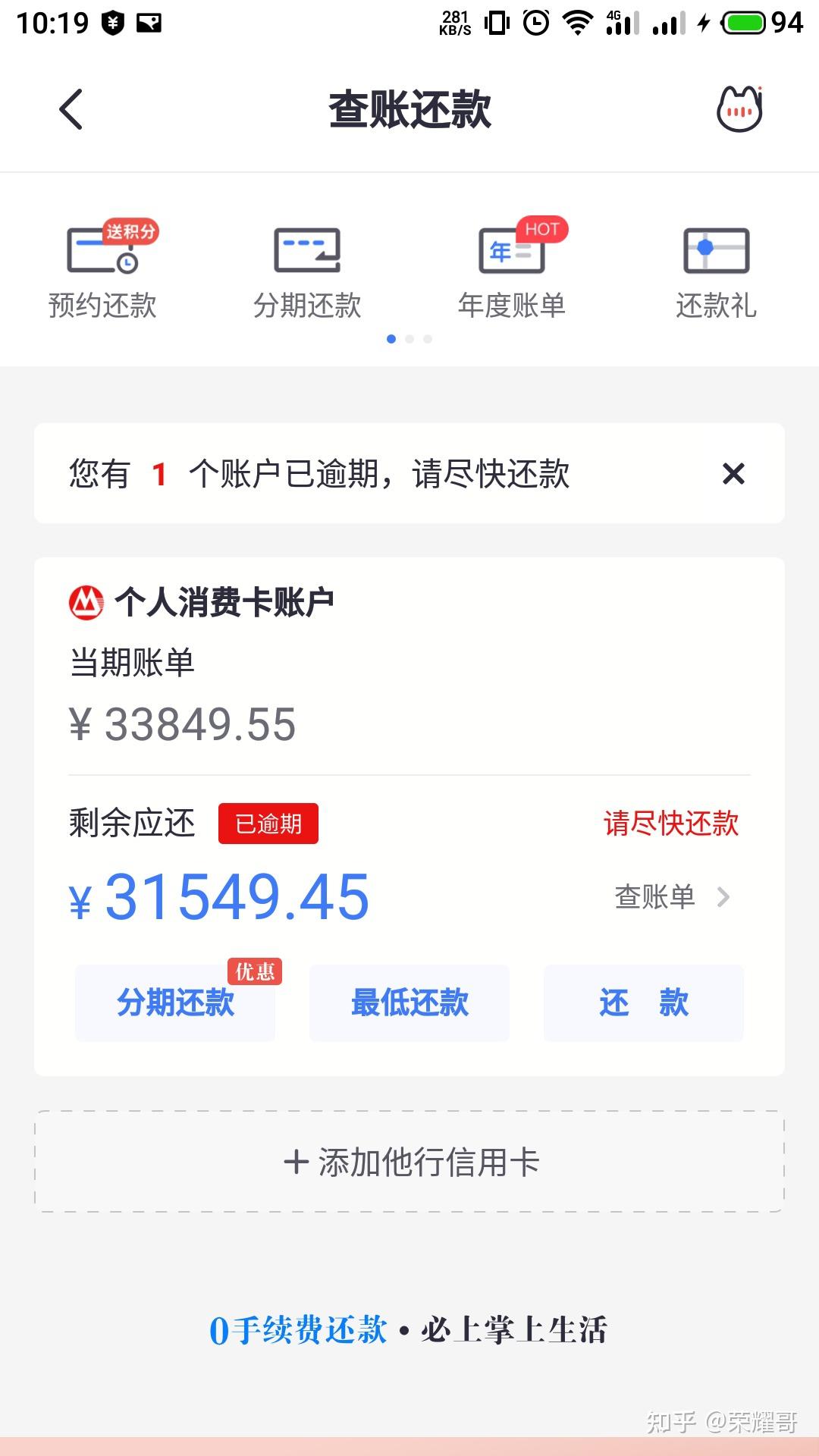Screen dimensions: 819x1456
Task: Select 最低还款 minimum payment
Action: tap(409, 1003)
